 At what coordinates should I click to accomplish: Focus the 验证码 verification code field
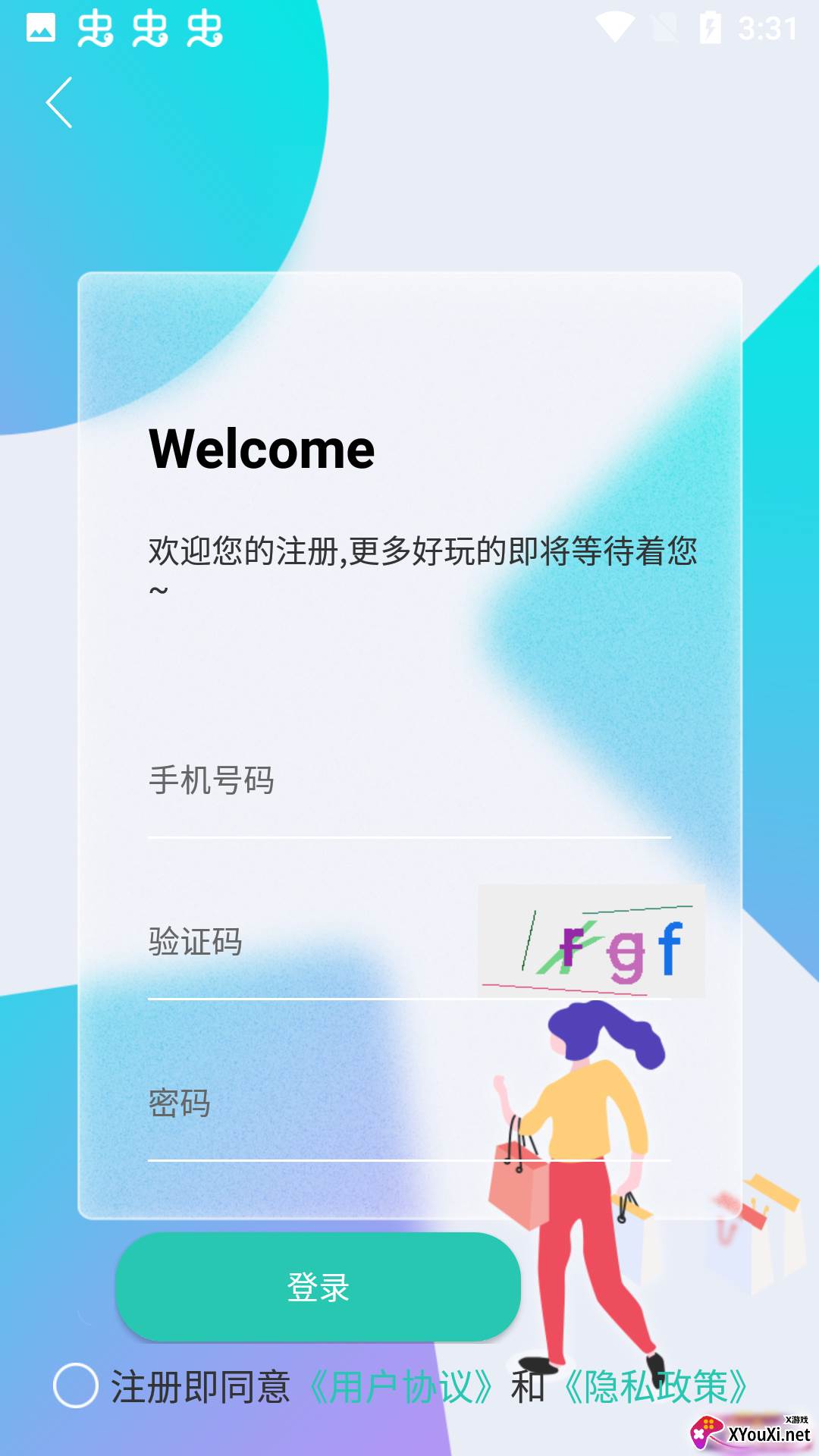[x=303, y=943]
